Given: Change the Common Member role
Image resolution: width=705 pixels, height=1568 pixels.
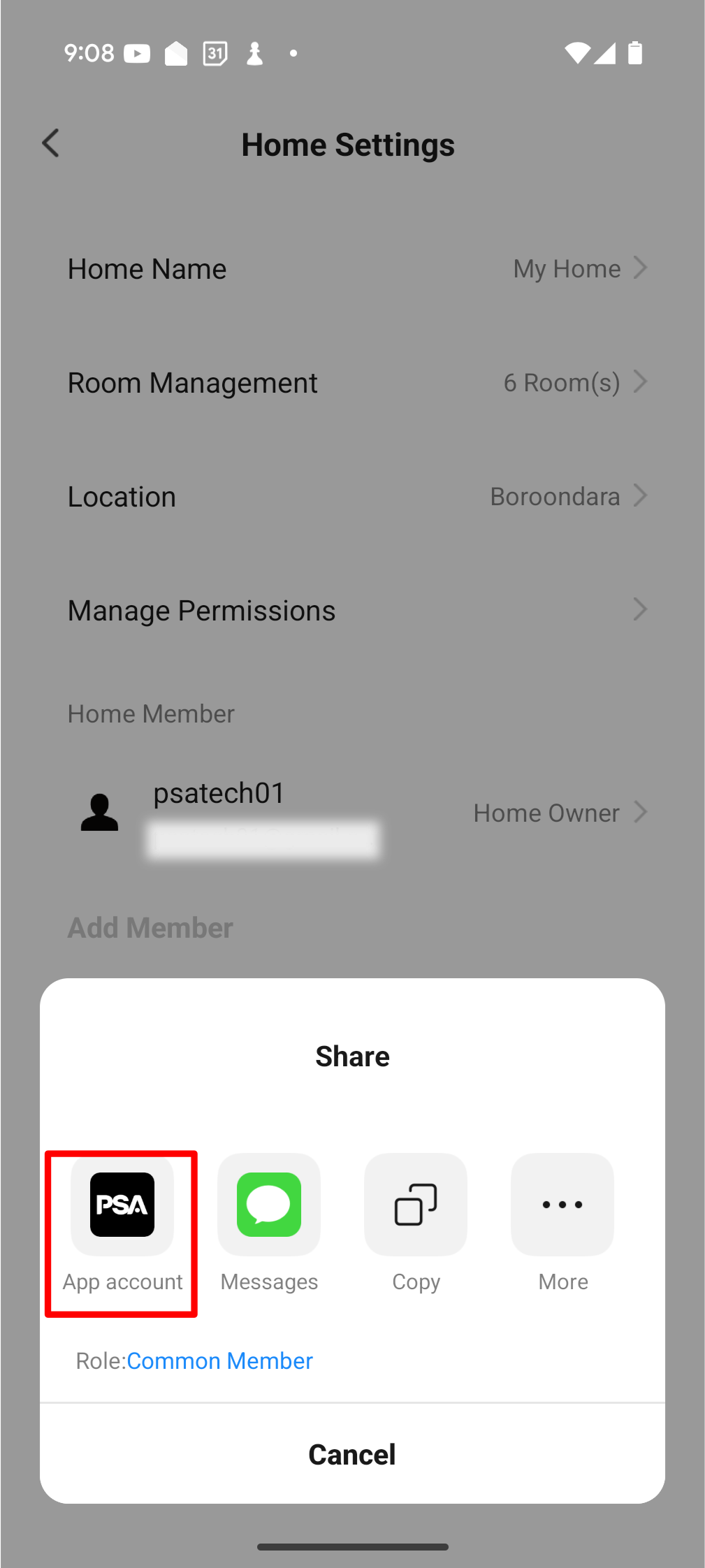Looking at the screenshot, I should point(219,1360).
